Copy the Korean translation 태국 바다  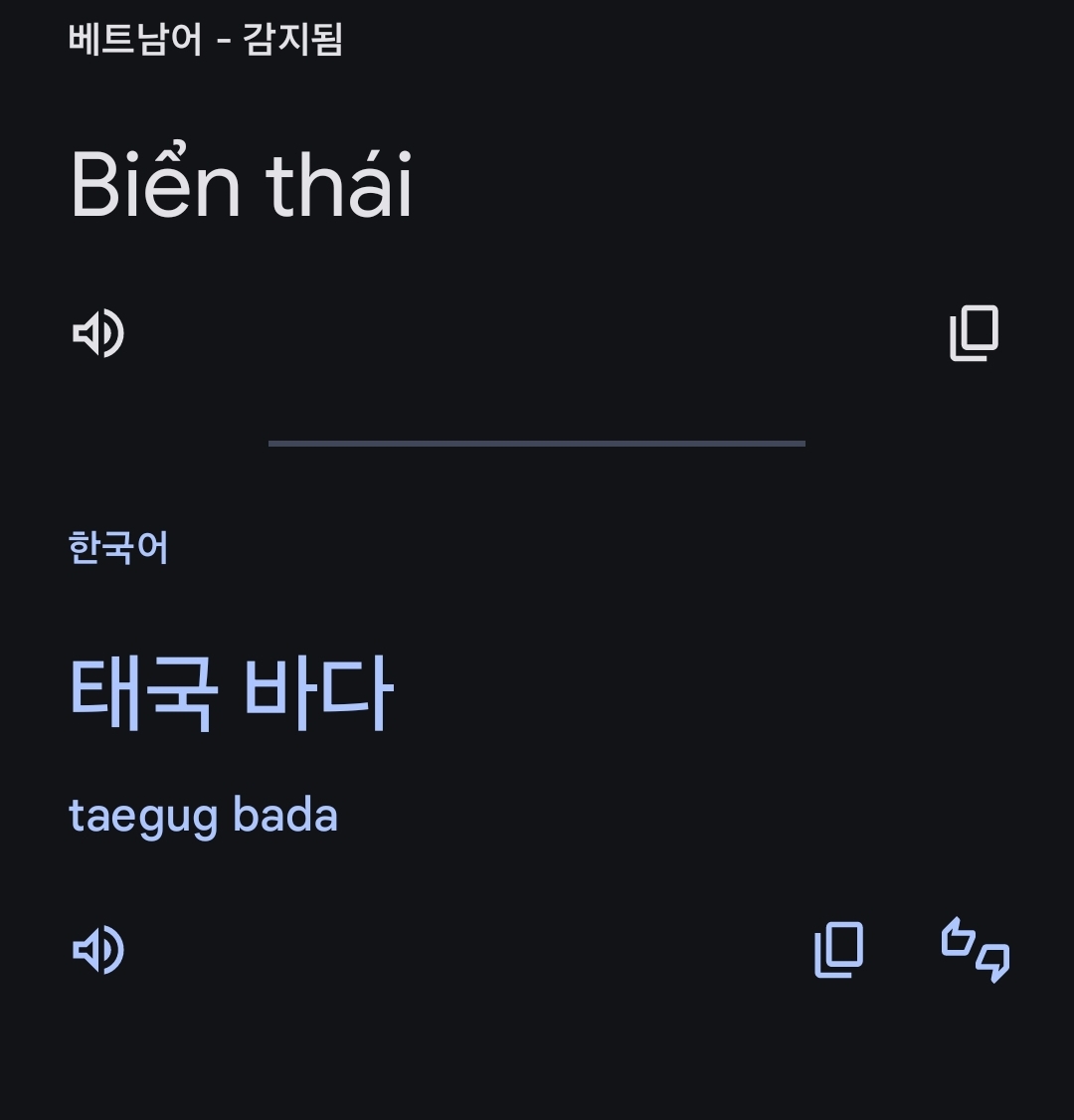pyautogui.click(x=838, y=950)
